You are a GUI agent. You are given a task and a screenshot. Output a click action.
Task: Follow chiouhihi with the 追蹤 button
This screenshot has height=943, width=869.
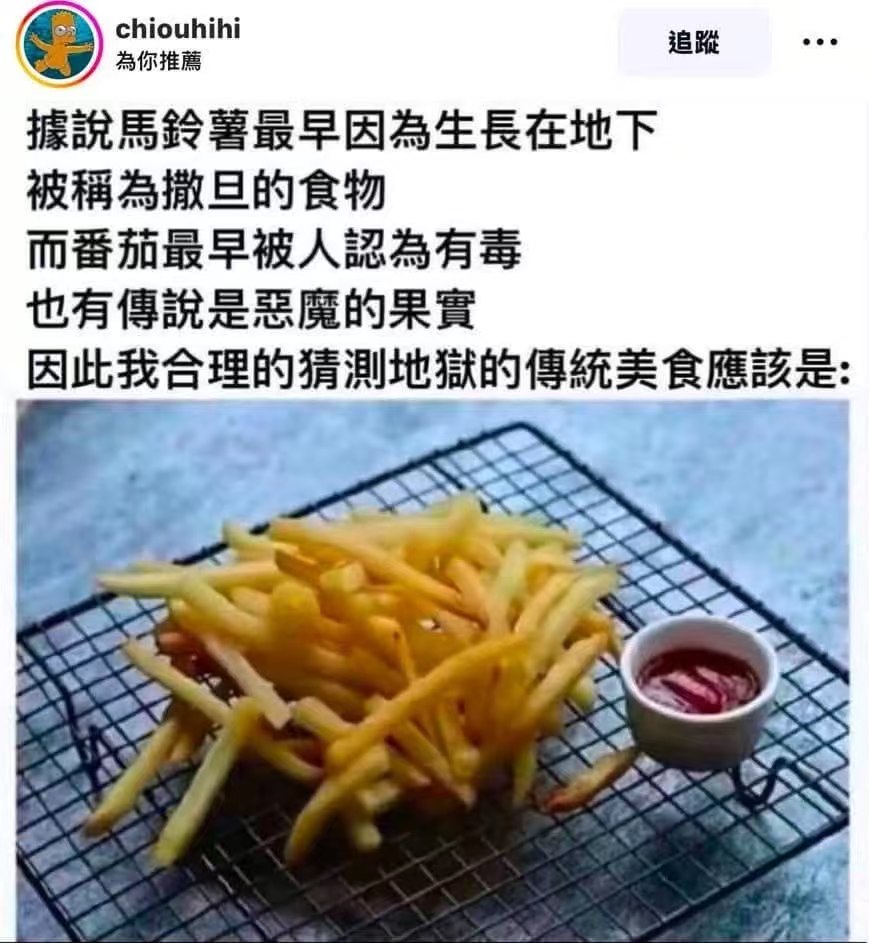pos(694,43)
